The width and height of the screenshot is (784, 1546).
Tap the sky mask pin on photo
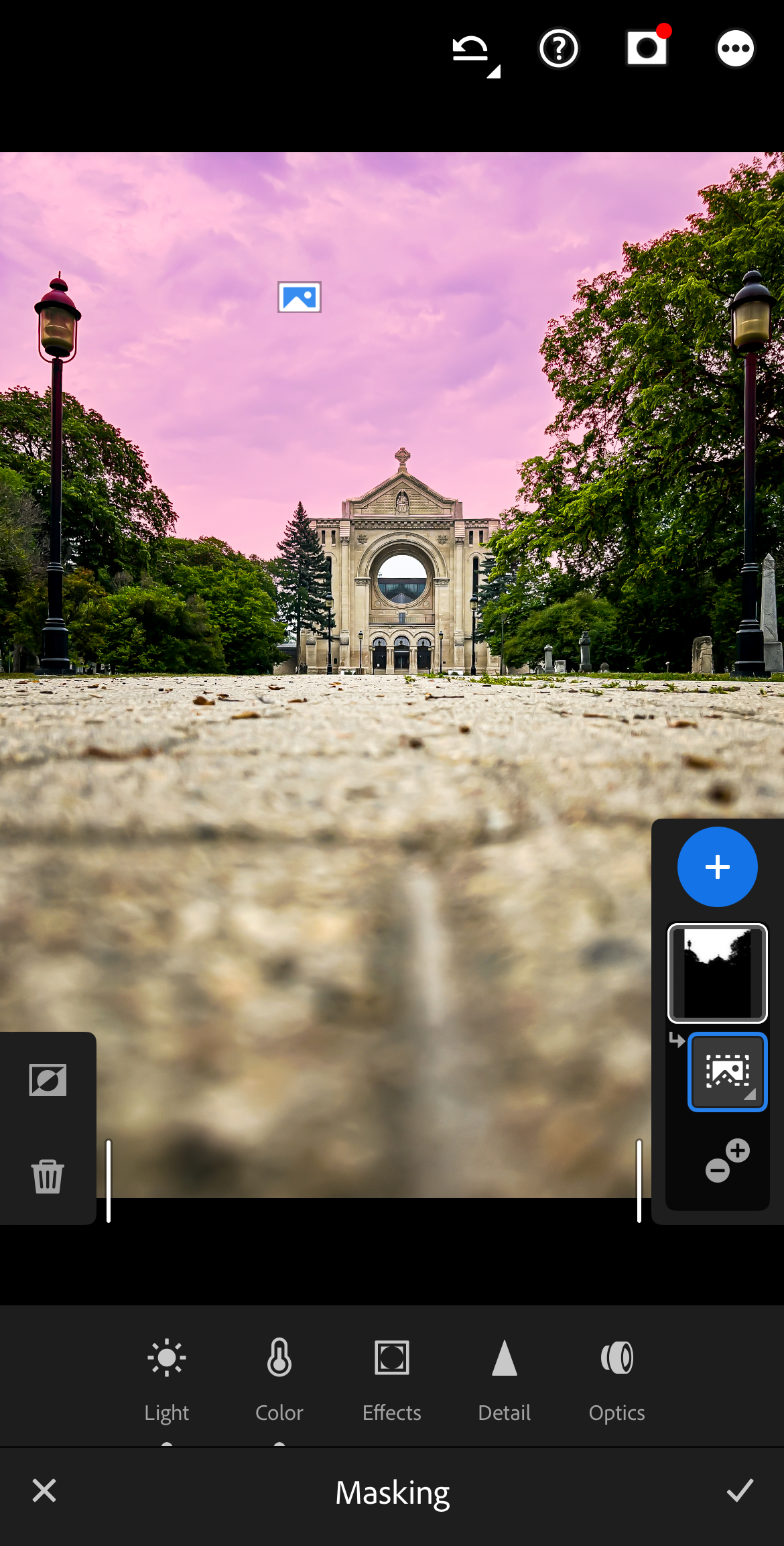pyautogui.click(x=300, y=297)
